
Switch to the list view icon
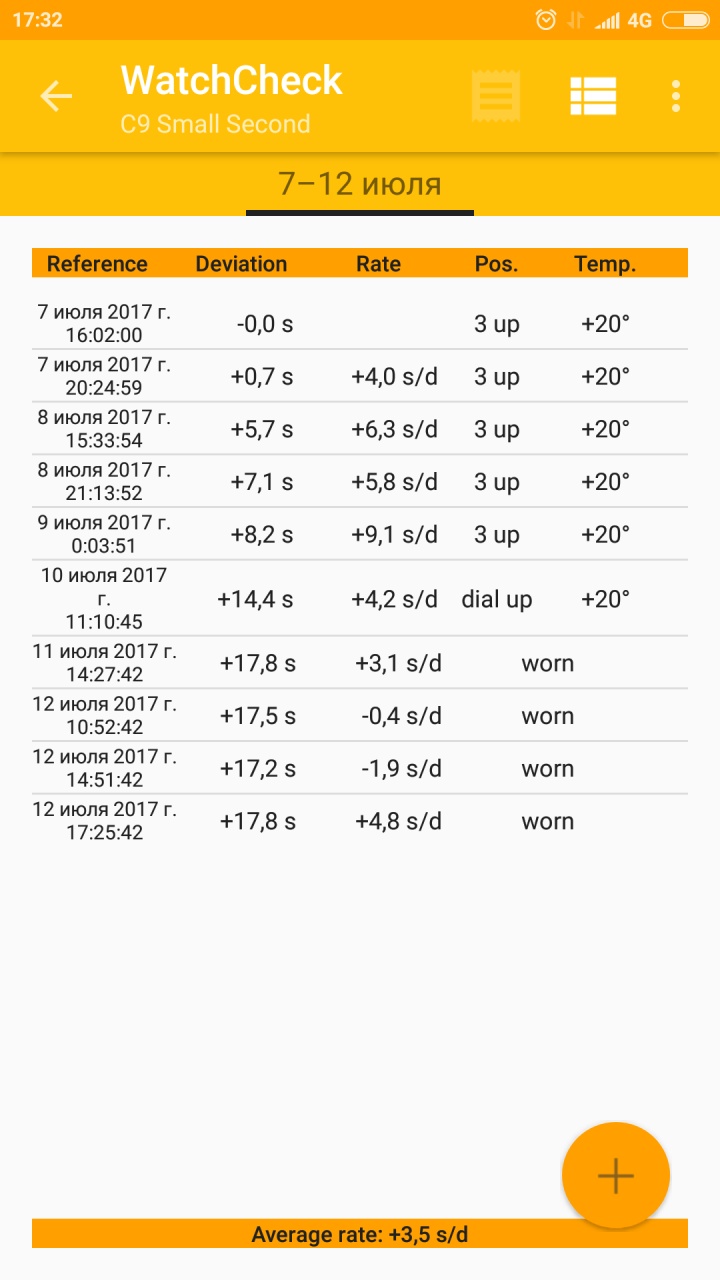coord(593,96)
